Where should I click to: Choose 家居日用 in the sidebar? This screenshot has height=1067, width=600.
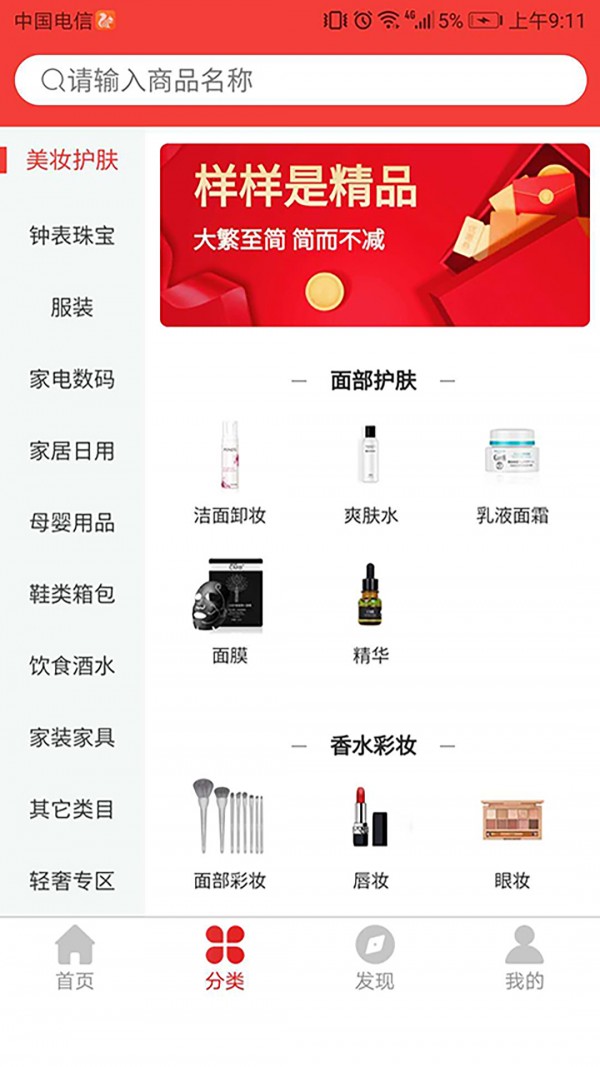click(x=72, y=451)
